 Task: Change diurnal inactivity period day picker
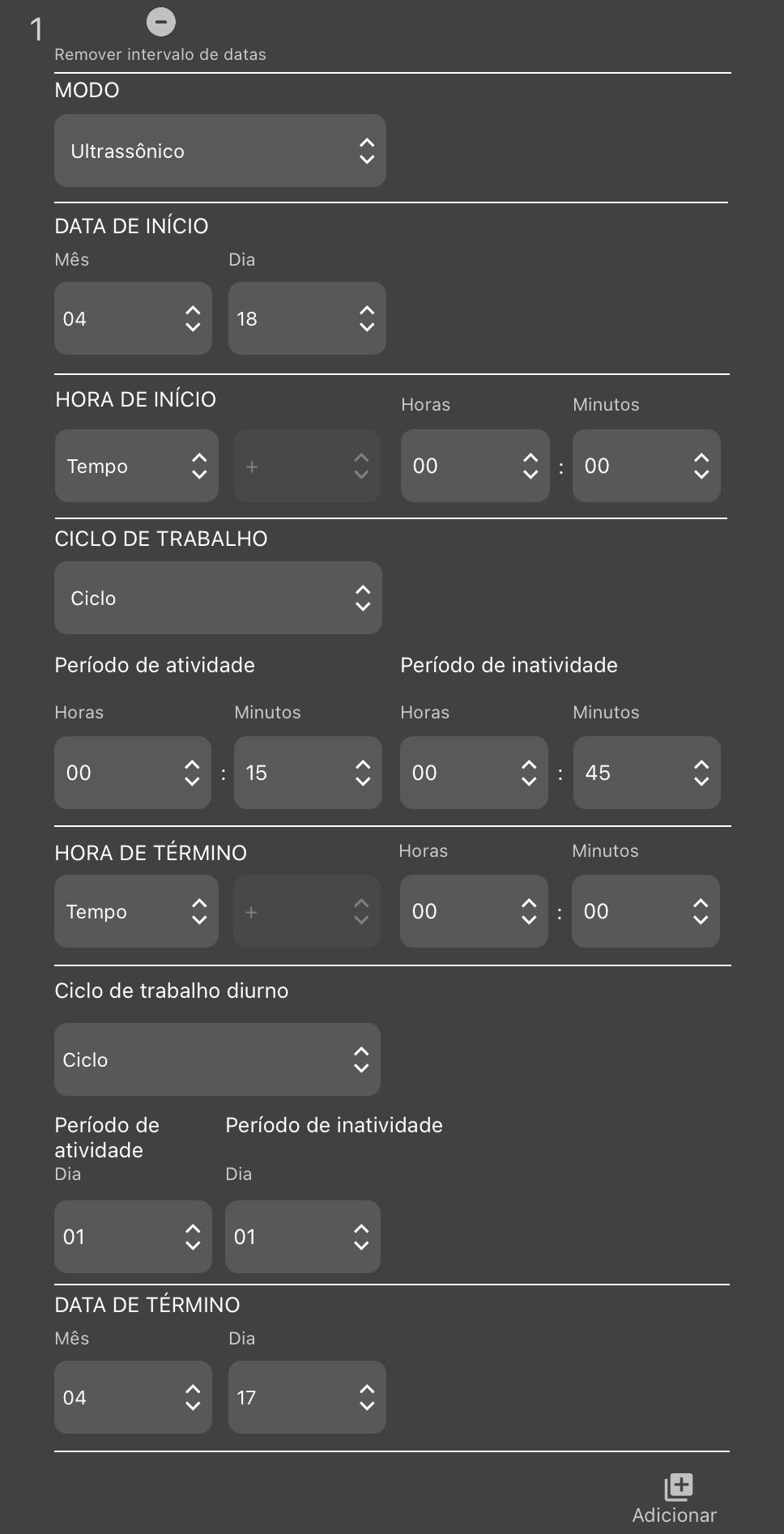pyautogui.click(x=302, y=1237)
